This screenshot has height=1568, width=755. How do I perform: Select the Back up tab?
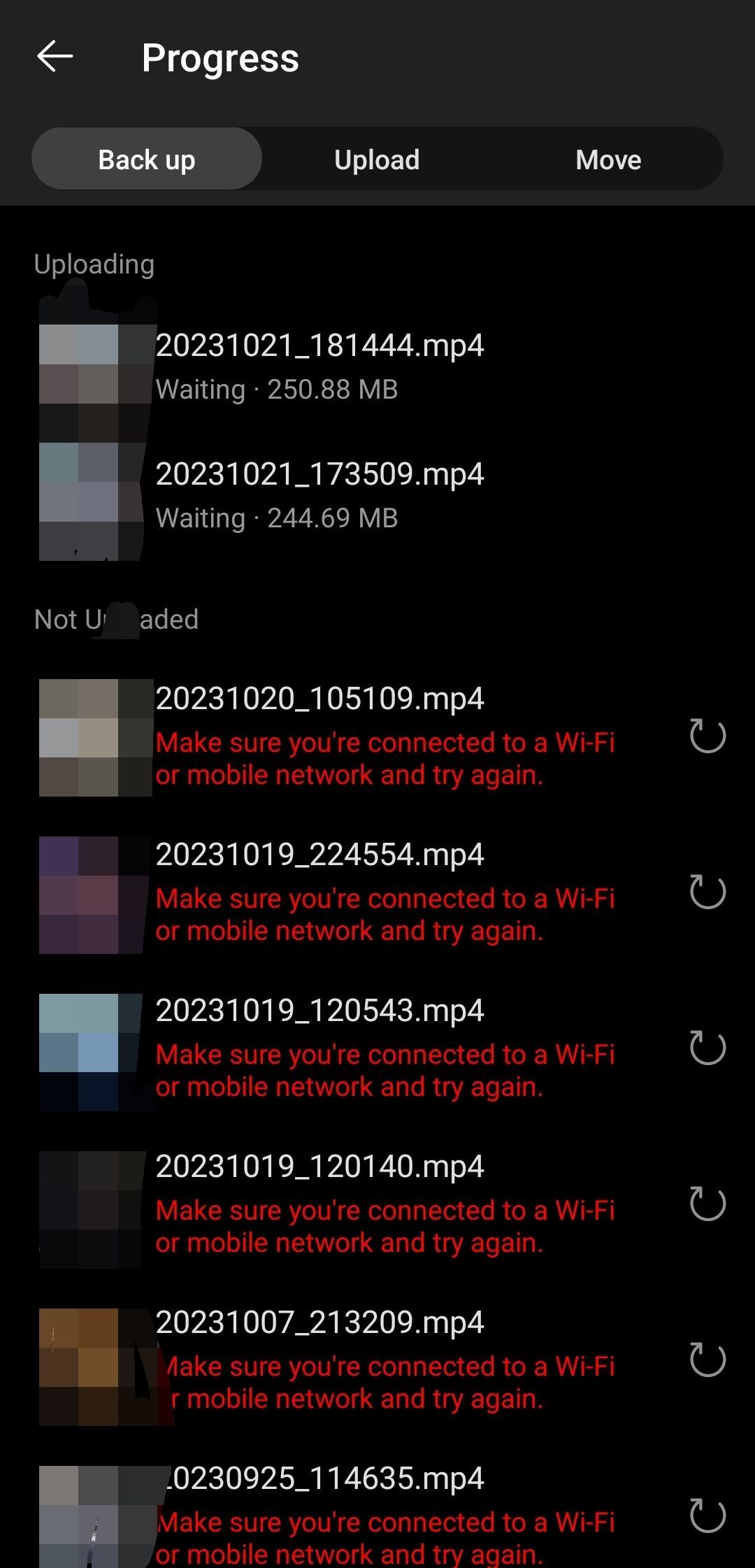147,159
